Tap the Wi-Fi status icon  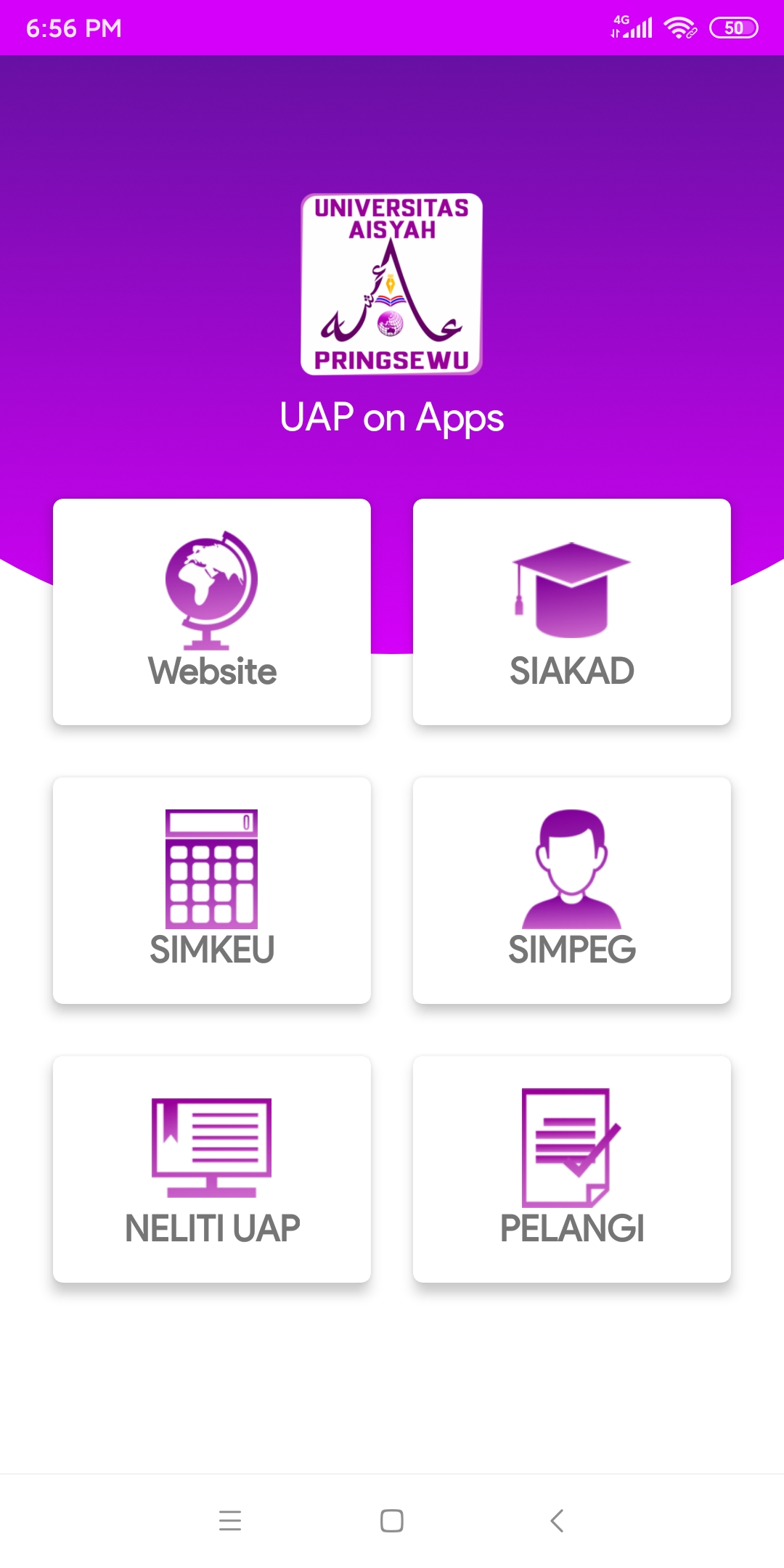[x=677, y=28]
